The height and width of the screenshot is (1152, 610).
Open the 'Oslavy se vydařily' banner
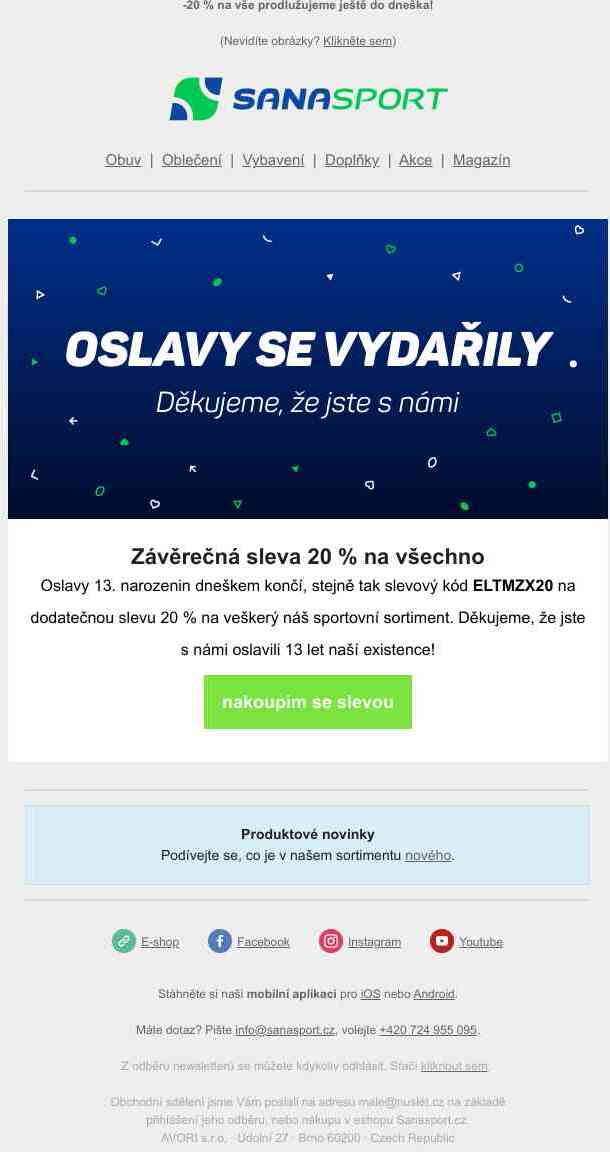point(307,368)
